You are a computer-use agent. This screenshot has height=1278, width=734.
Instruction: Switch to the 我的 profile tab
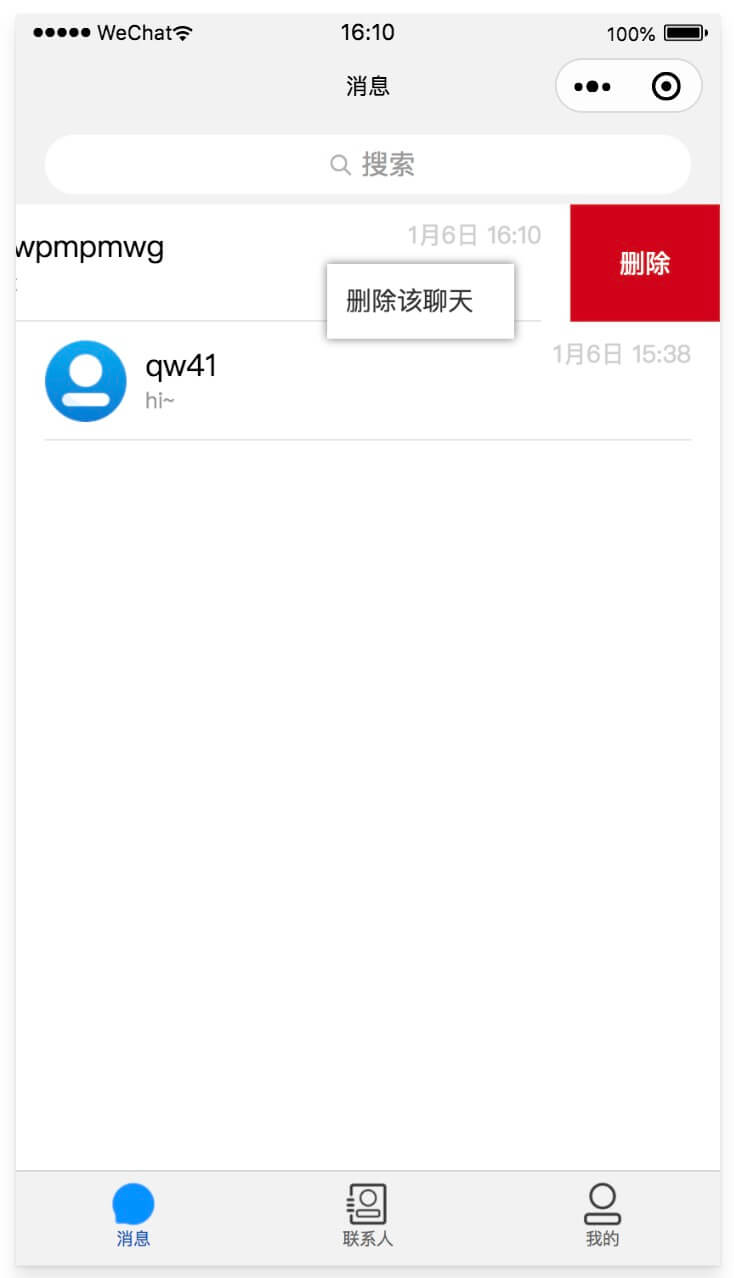coord(602,1214)
